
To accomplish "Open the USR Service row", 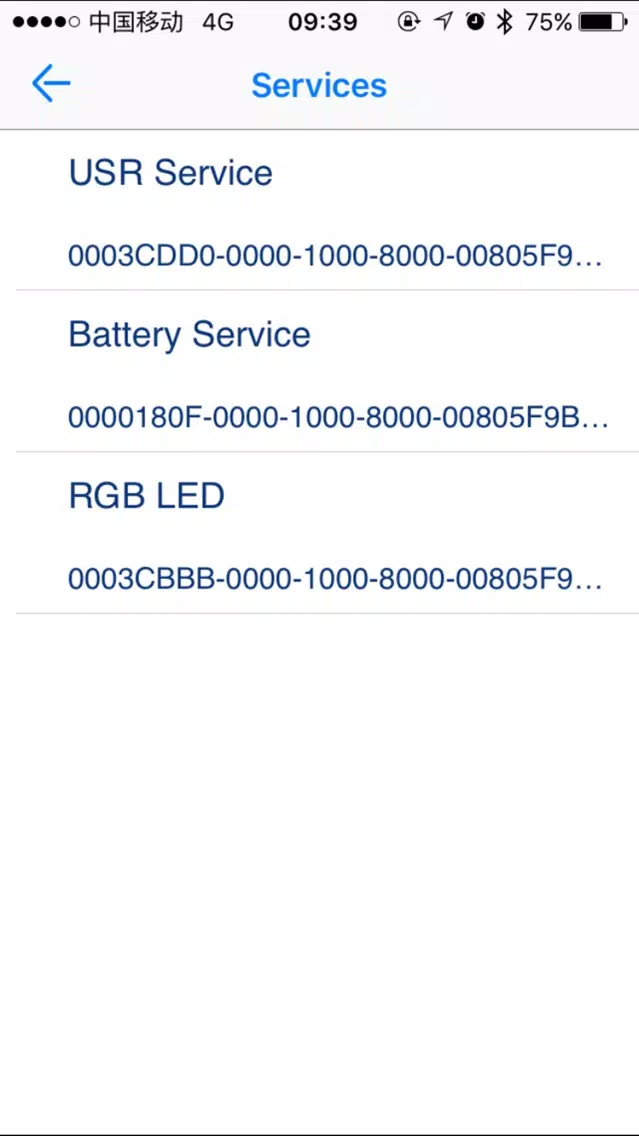I will pos(320,210).
